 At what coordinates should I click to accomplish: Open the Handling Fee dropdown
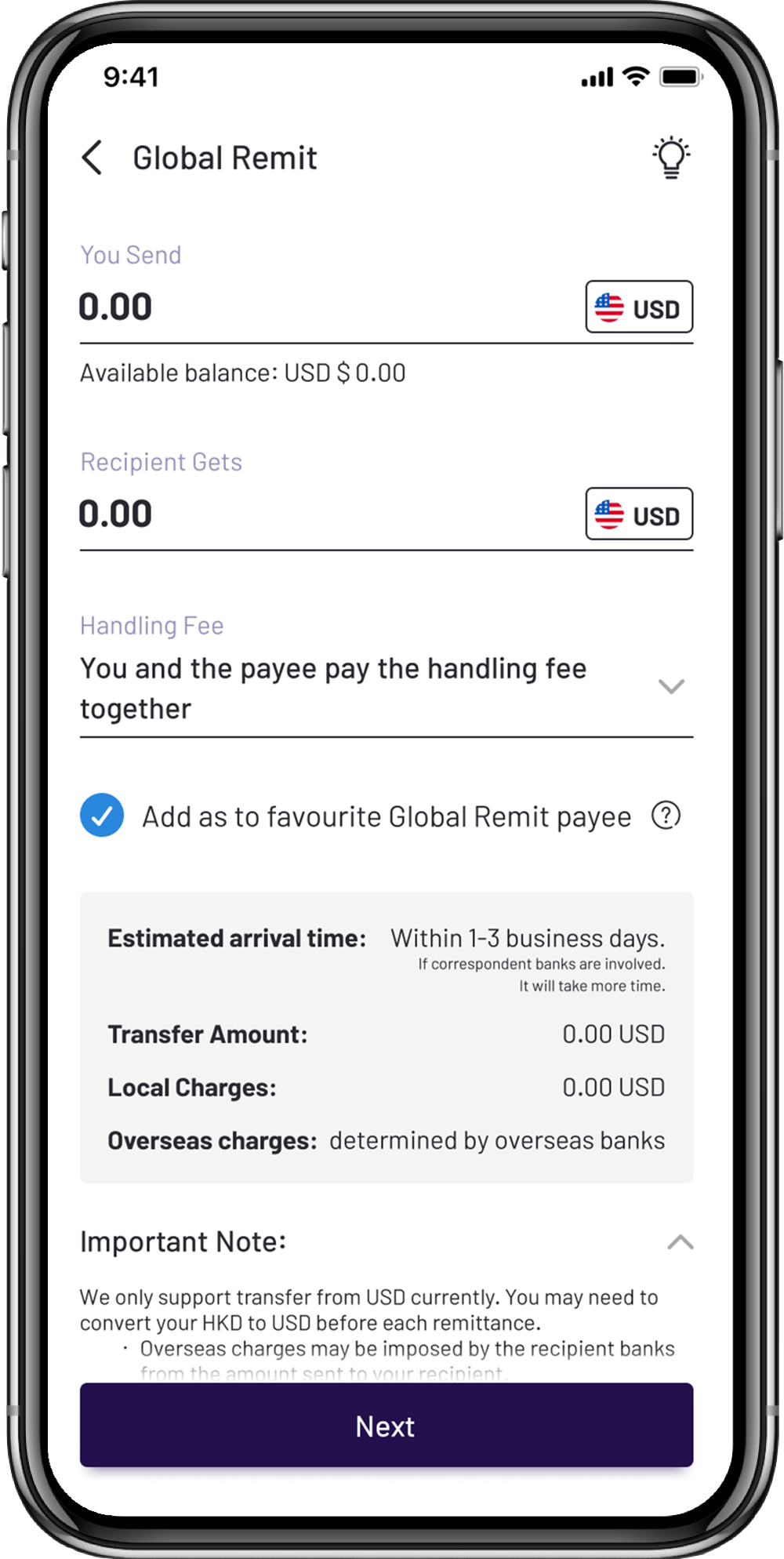[x=671, y=687]
